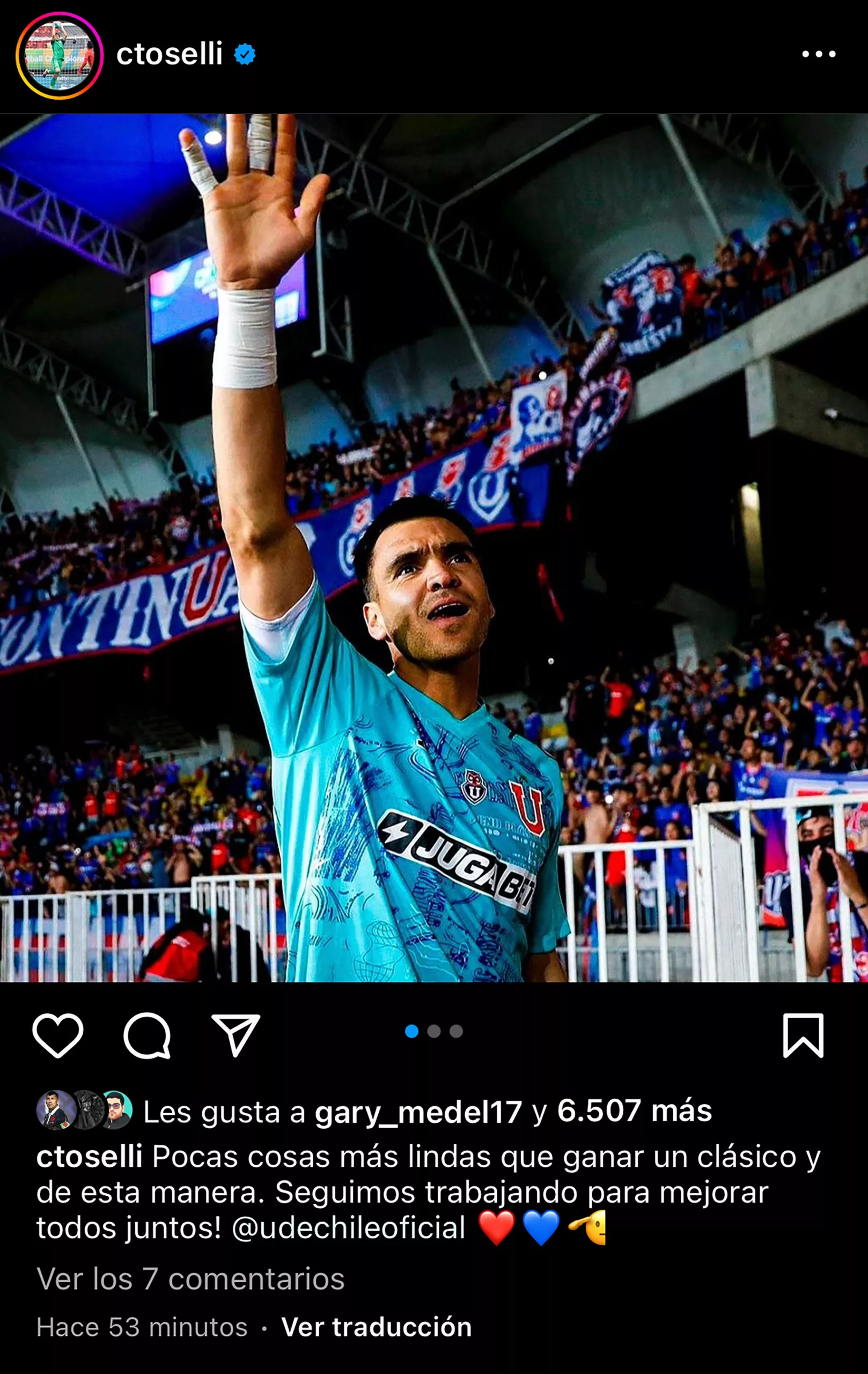Open ctoselli username in the caption
The height and width of the screenshot is (1374, 868).
[x=89, y=1157]
